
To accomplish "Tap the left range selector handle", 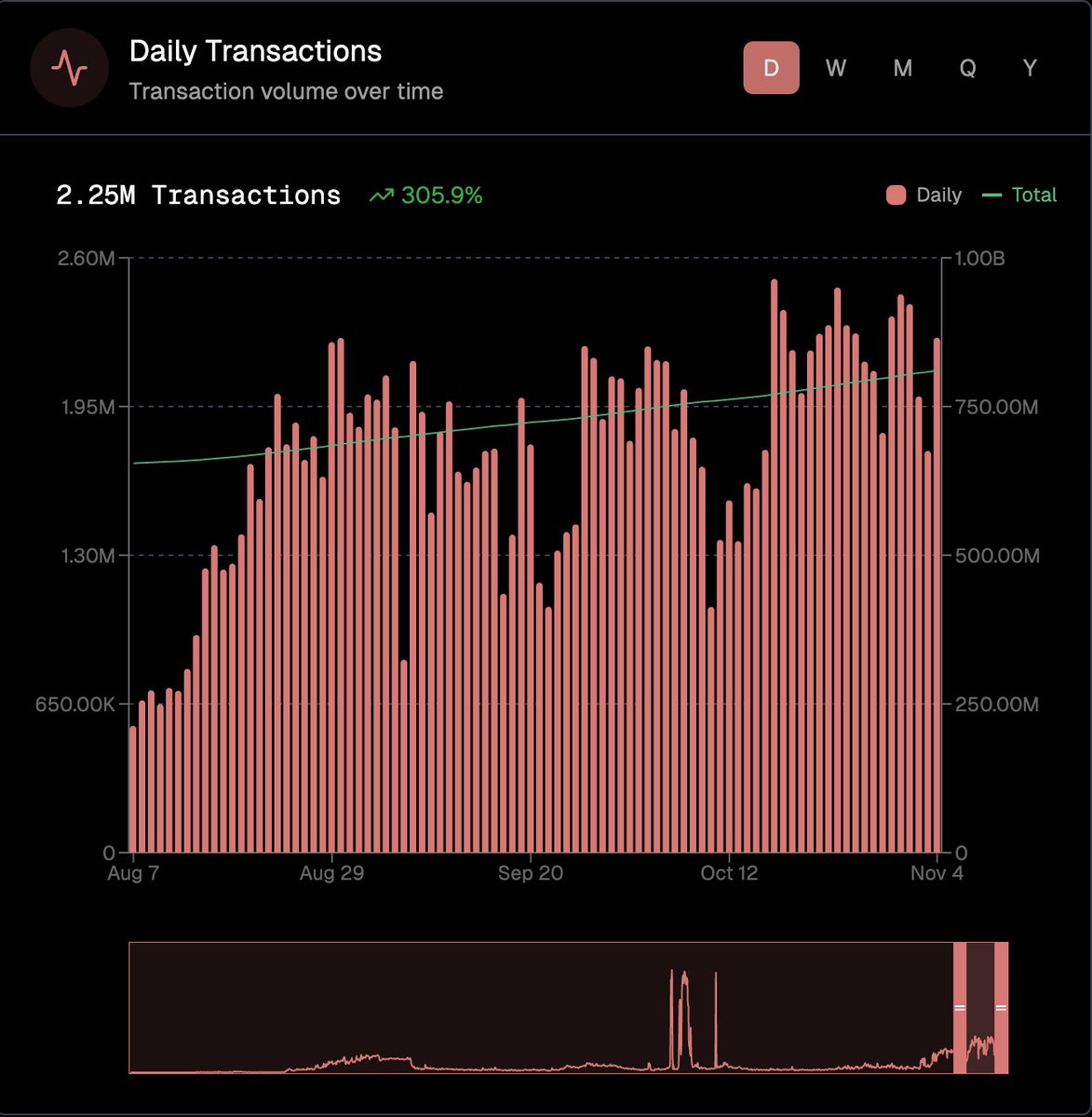I will 960,1008.
